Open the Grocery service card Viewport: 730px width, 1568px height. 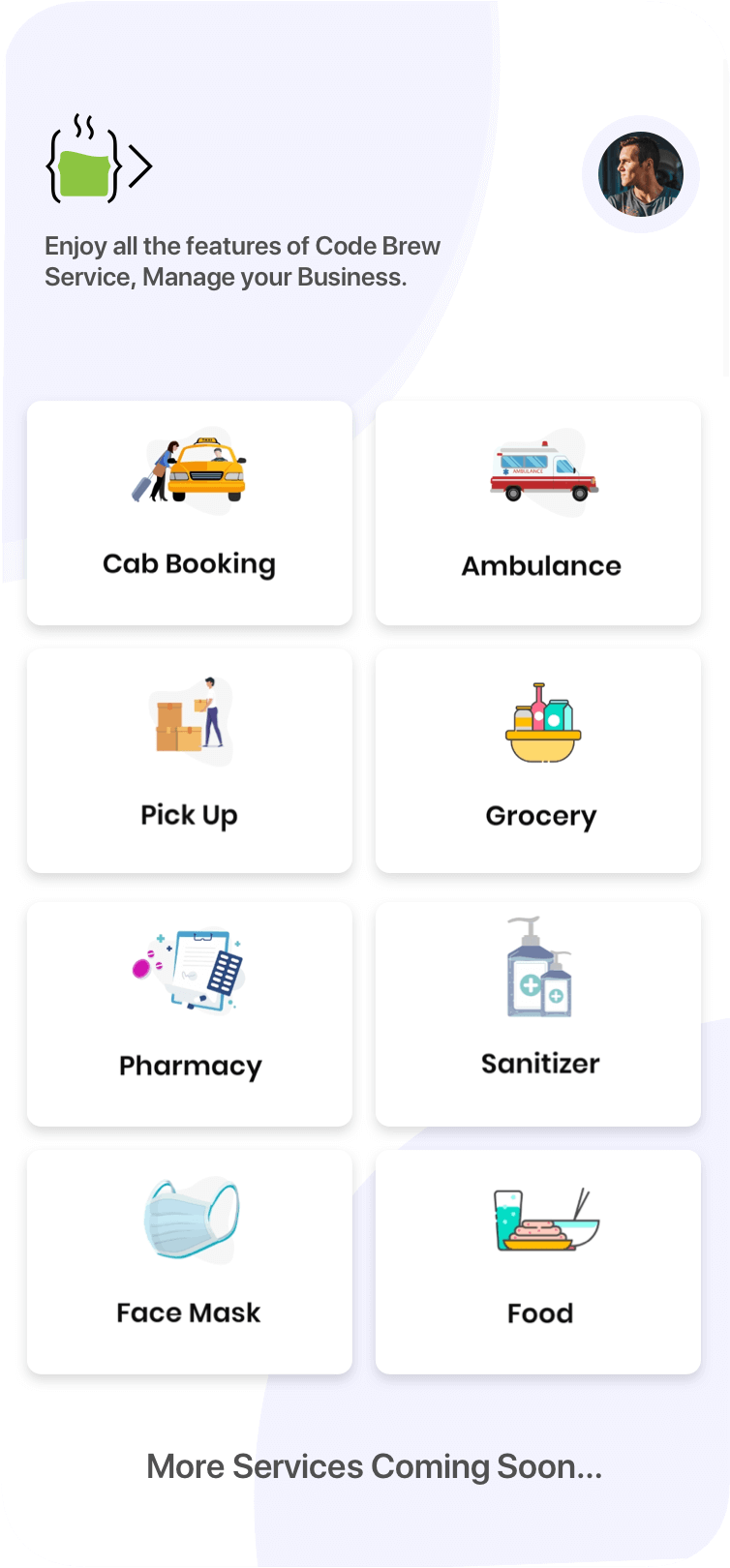(538, 761)
